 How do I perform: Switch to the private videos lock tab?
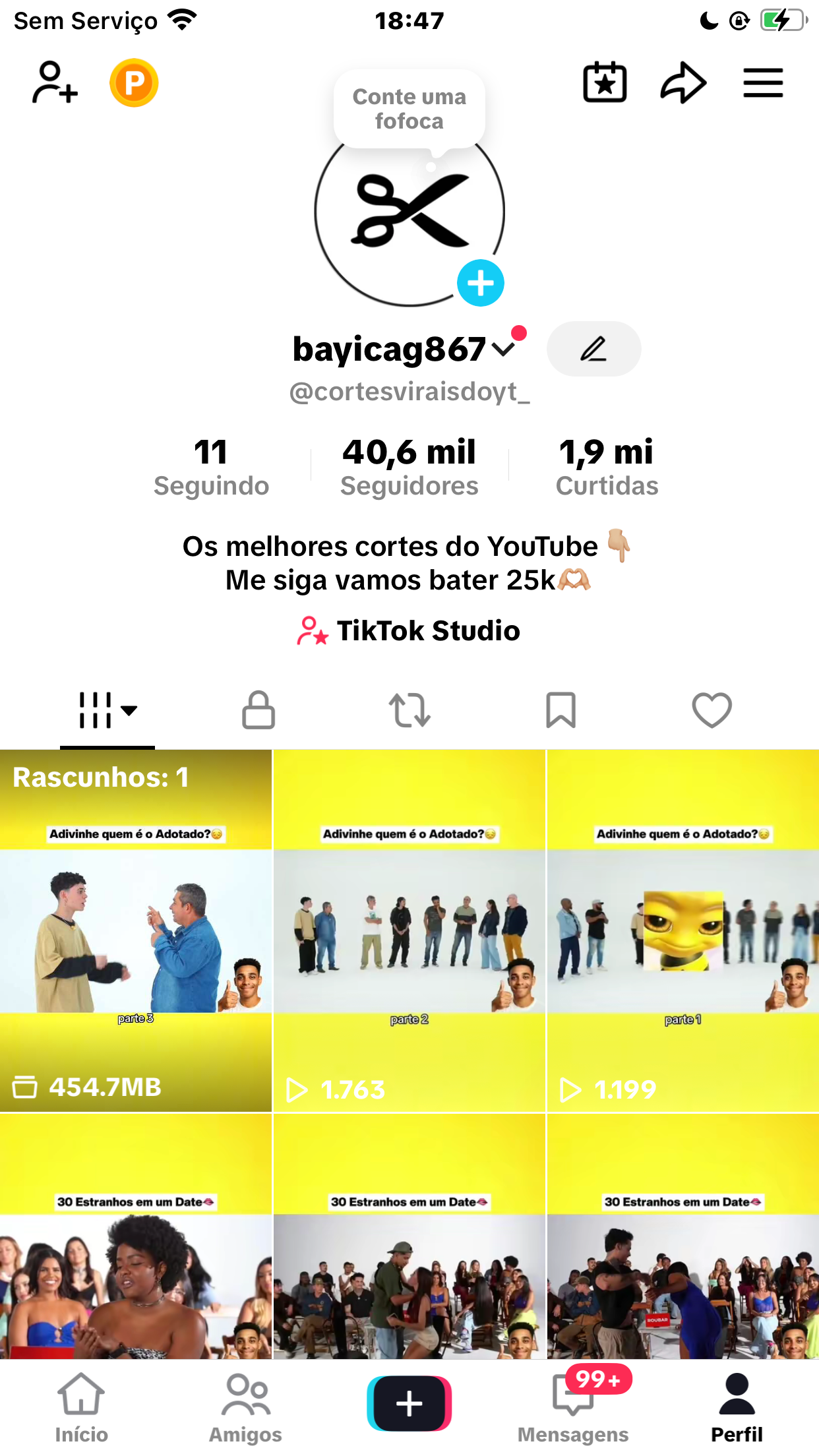point(258,710)
